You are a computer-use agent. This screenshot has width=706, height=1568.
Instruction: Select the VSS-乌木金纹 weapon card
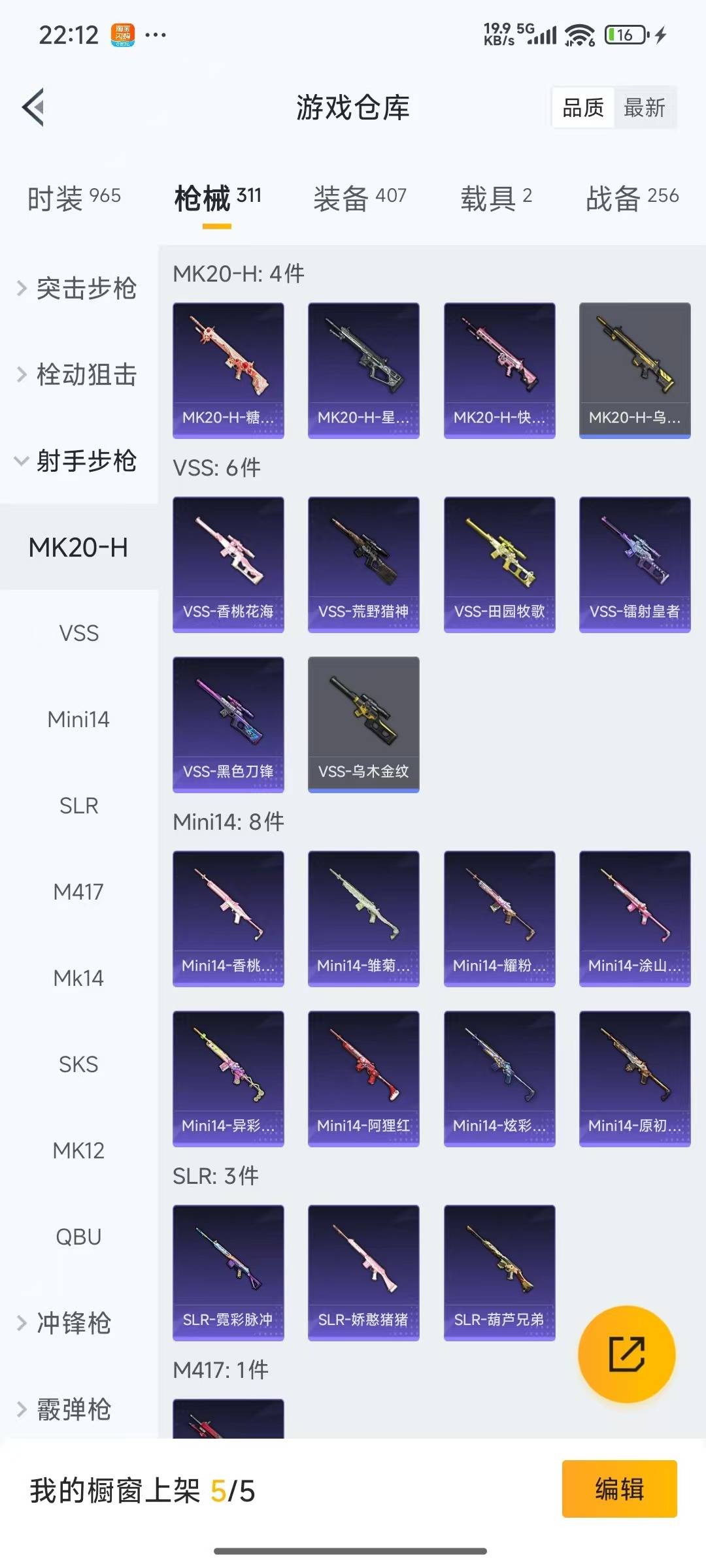[x=363, y=725]
